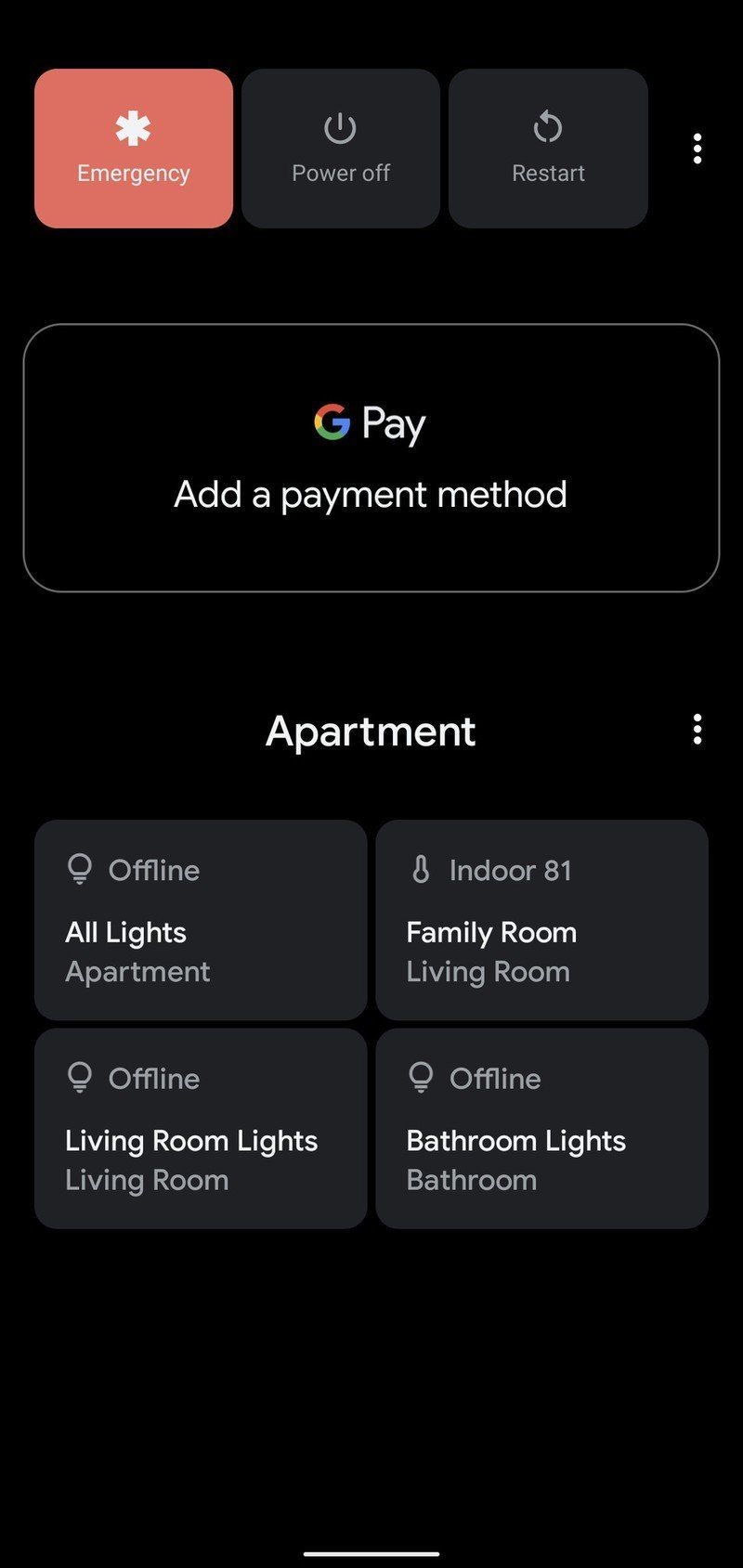Toggle the Bathroom Lights tile
This screenshot has height=1568, width=743.
coord(541,1128)
